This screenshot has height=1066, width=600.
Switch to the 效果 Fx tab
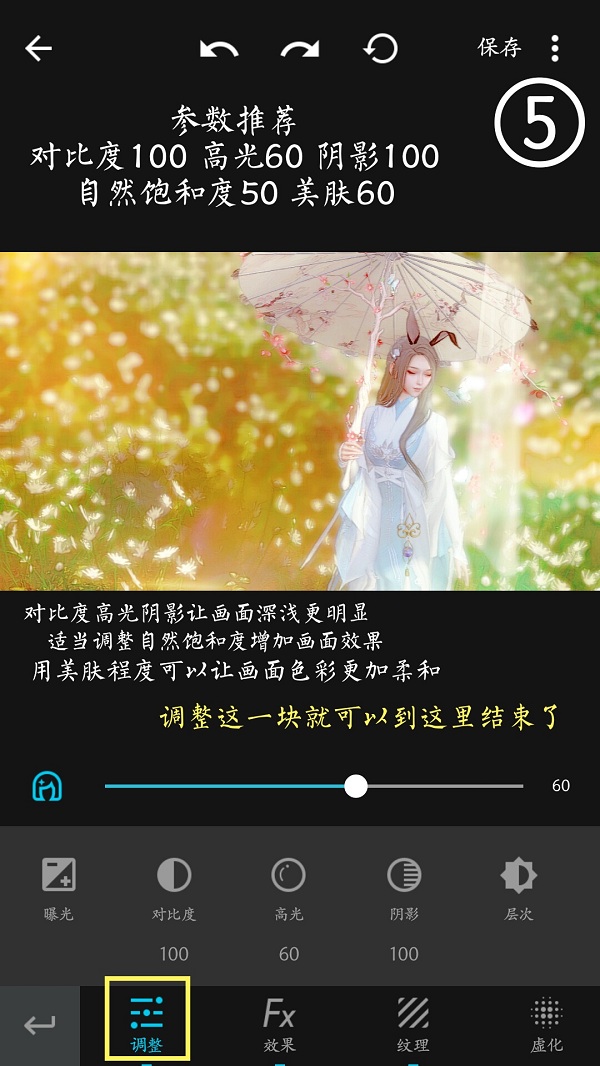click(x=279, y=1025)
